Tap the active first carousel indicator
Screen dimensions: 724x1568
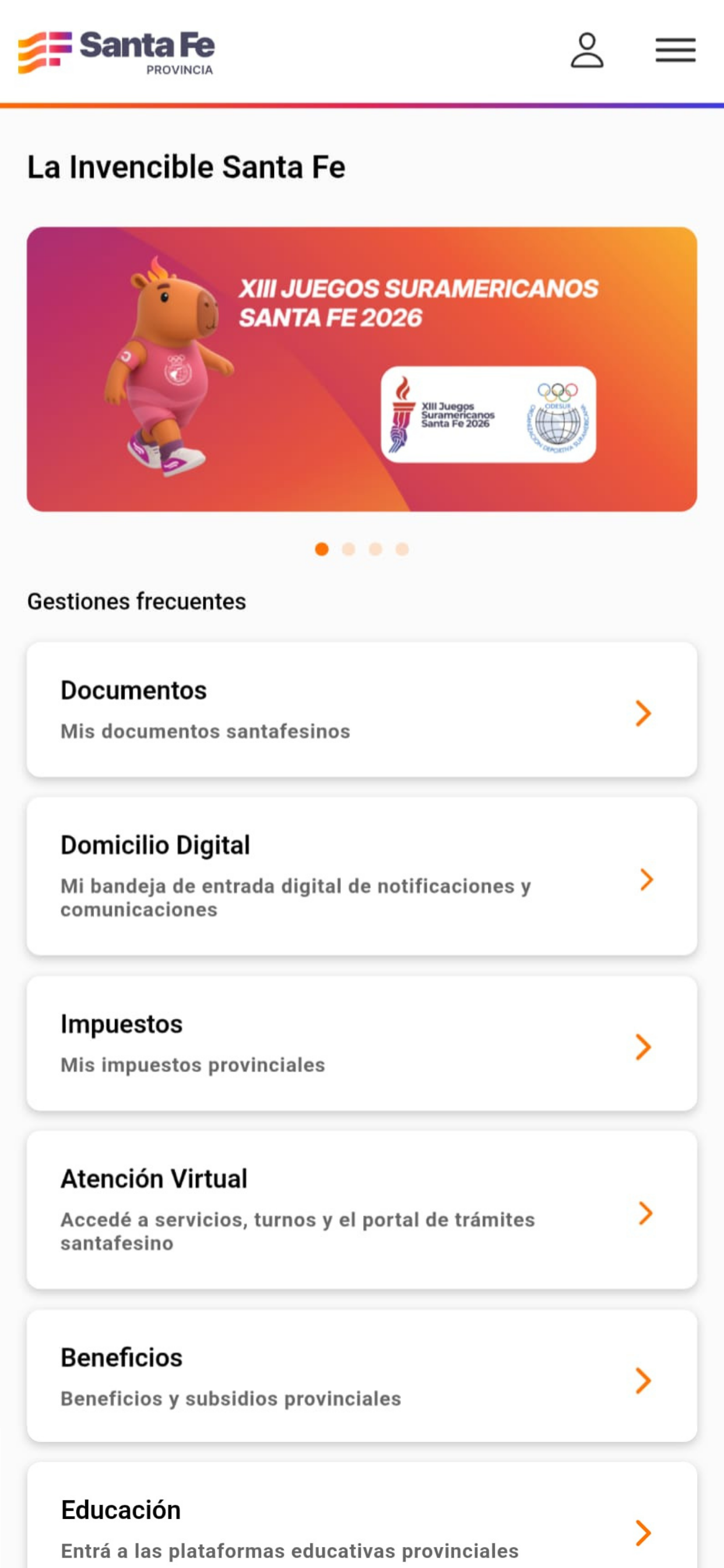tap(322, 548)
